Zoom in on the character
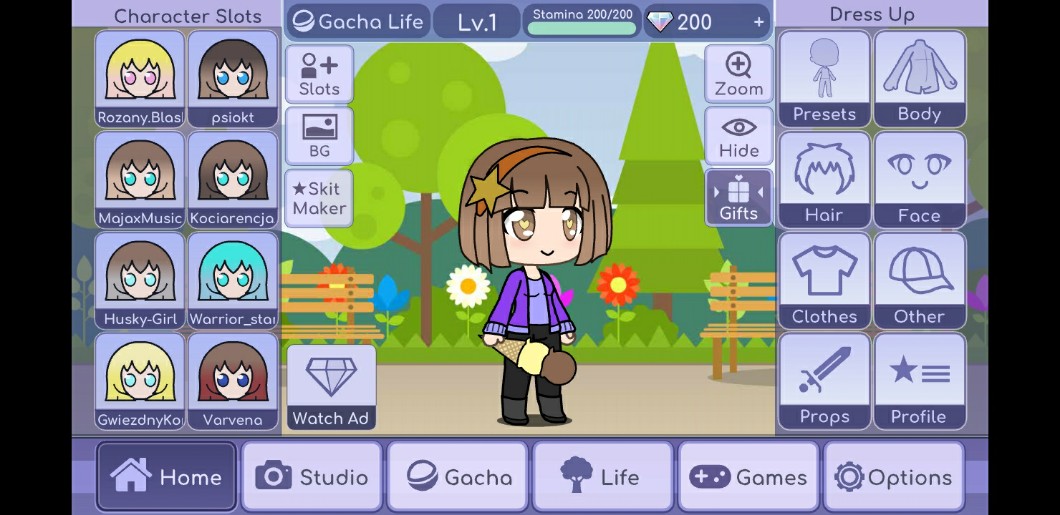 coord(739,74)
